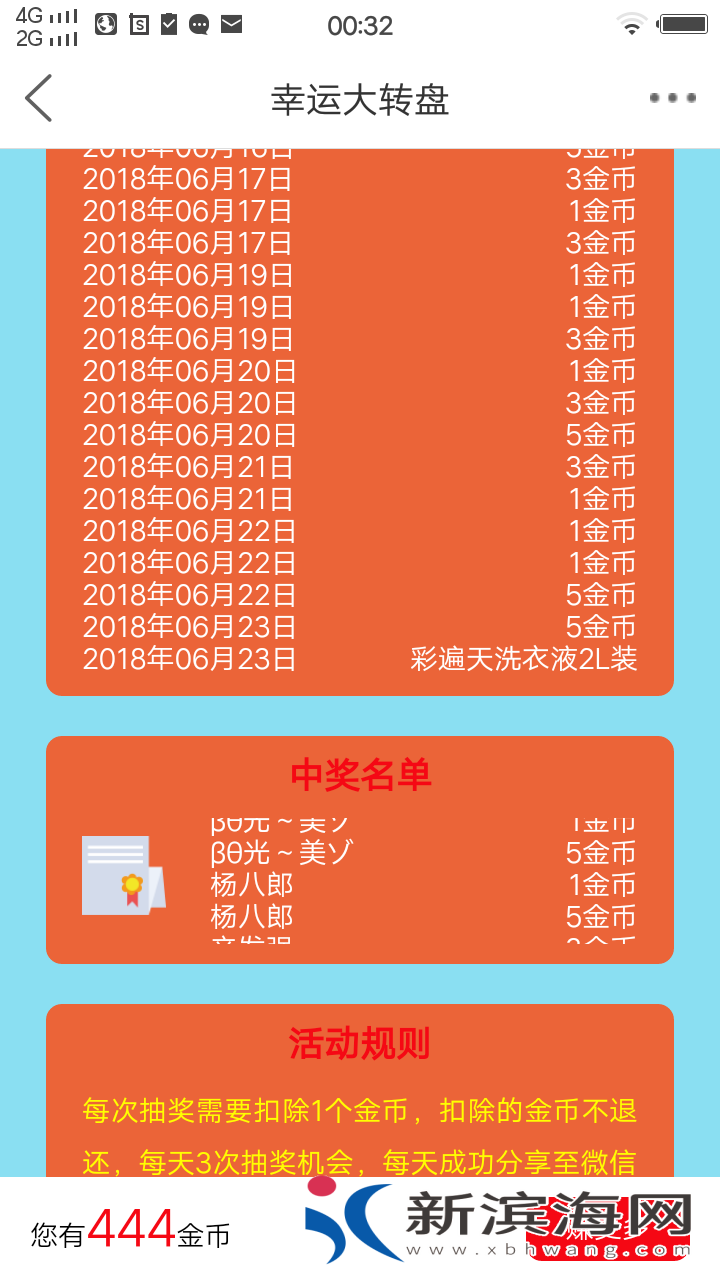The width and height of the screenshot is (720, 1280).
Task: Tap the back chevron arrow
Action: [x=38, y=98]
